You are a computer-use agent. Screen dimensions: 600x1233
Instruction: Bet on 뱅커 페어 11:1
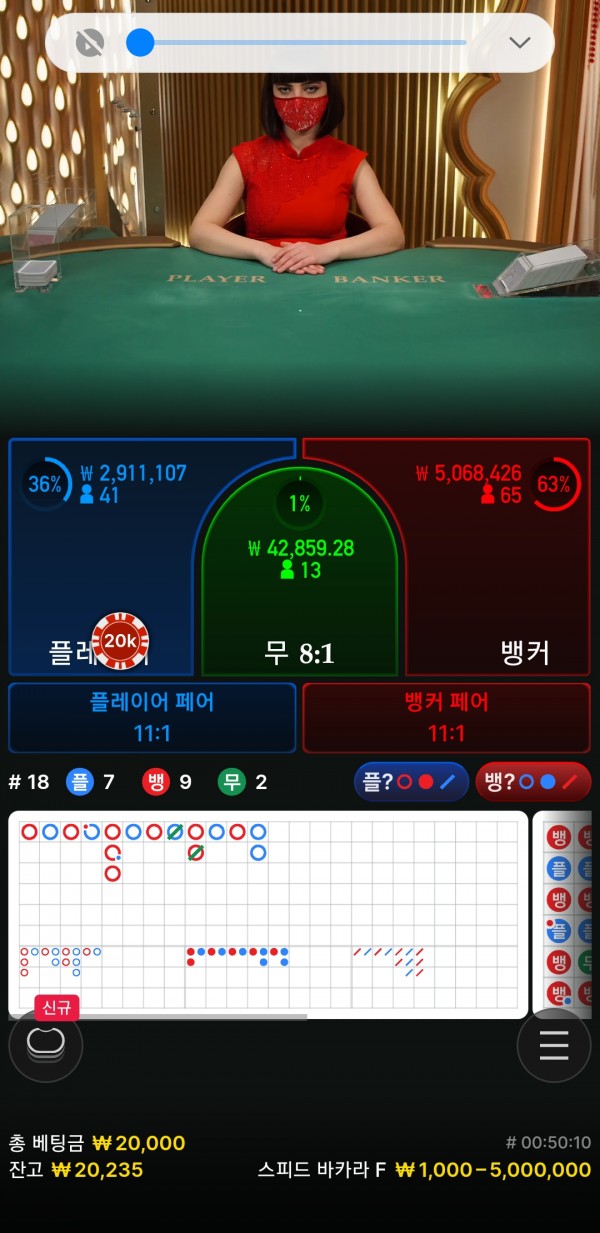[446, 717]
